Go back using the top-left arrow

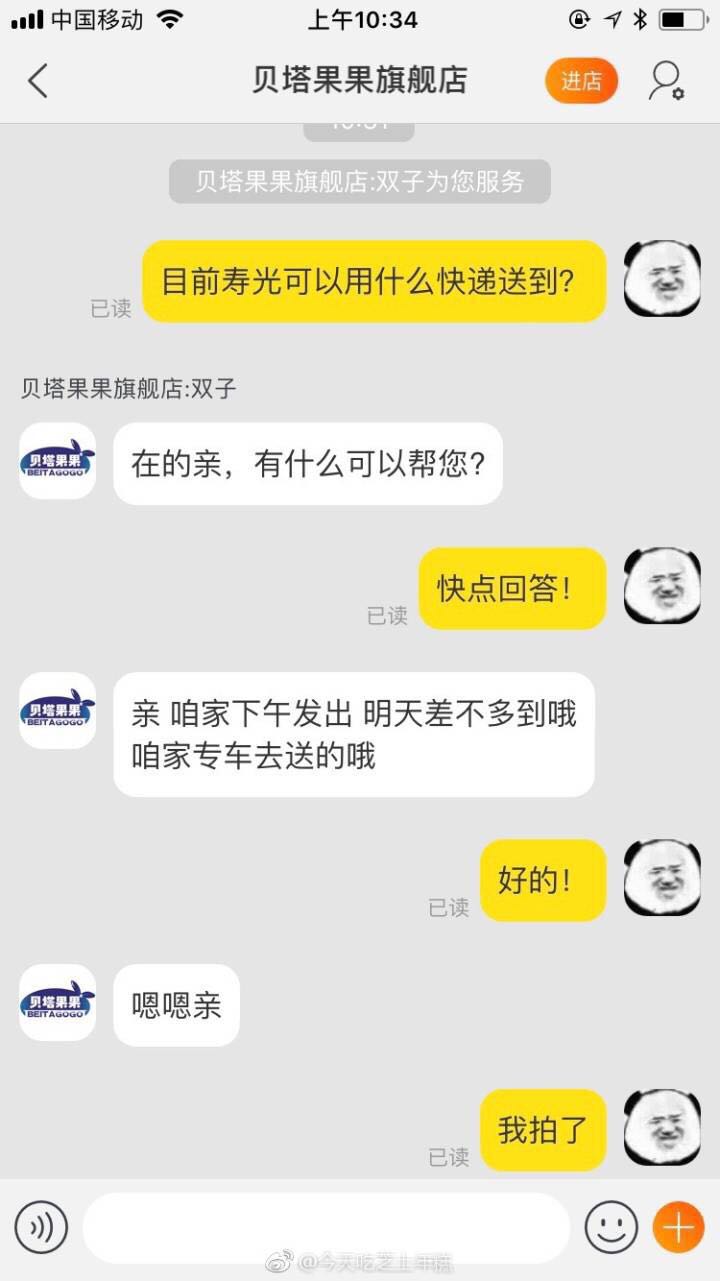pyautogui.click(x=38, y=81)
